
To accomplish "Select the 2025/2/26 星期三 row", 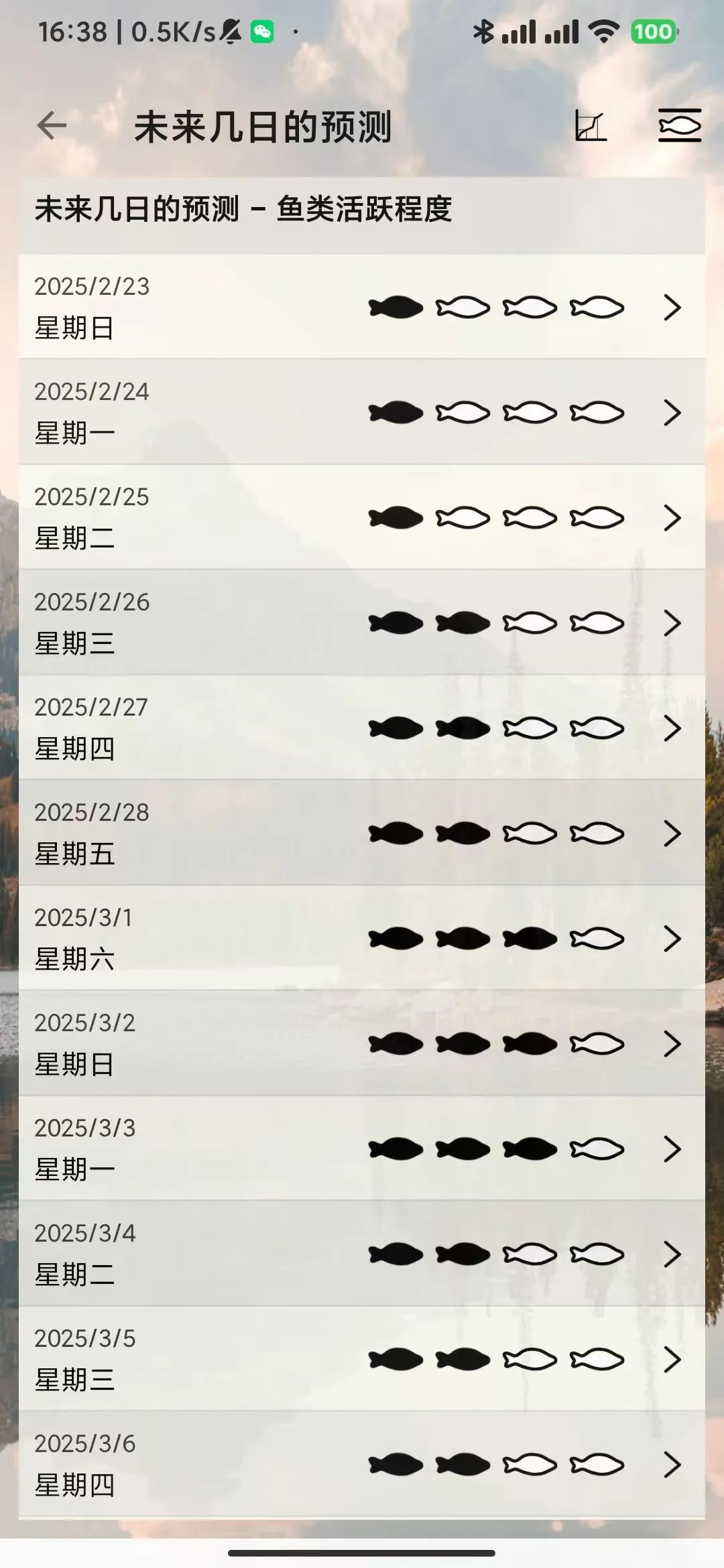I will 362,623.
